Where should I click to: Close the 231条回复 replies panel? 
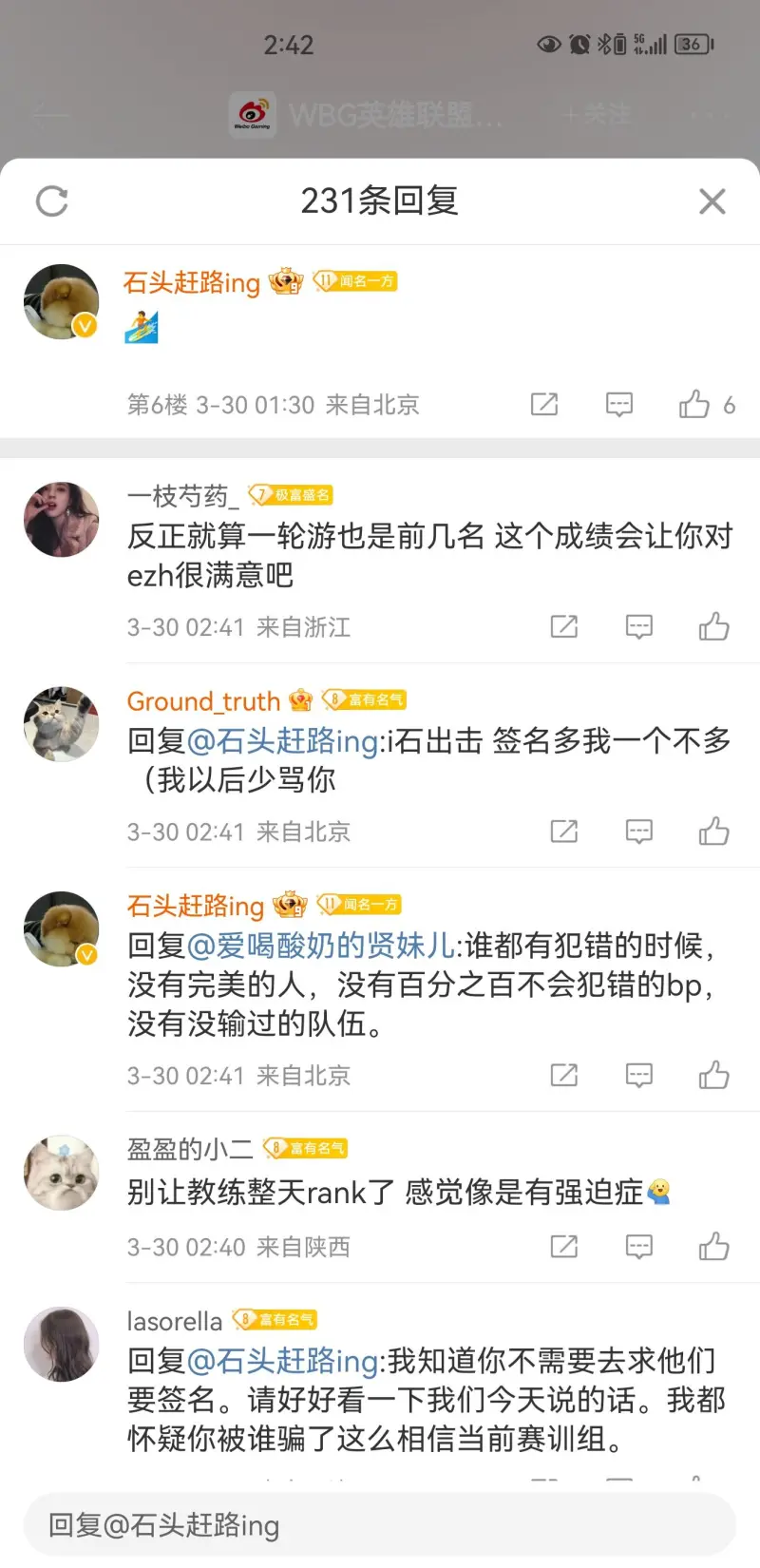tap(712, 201)
